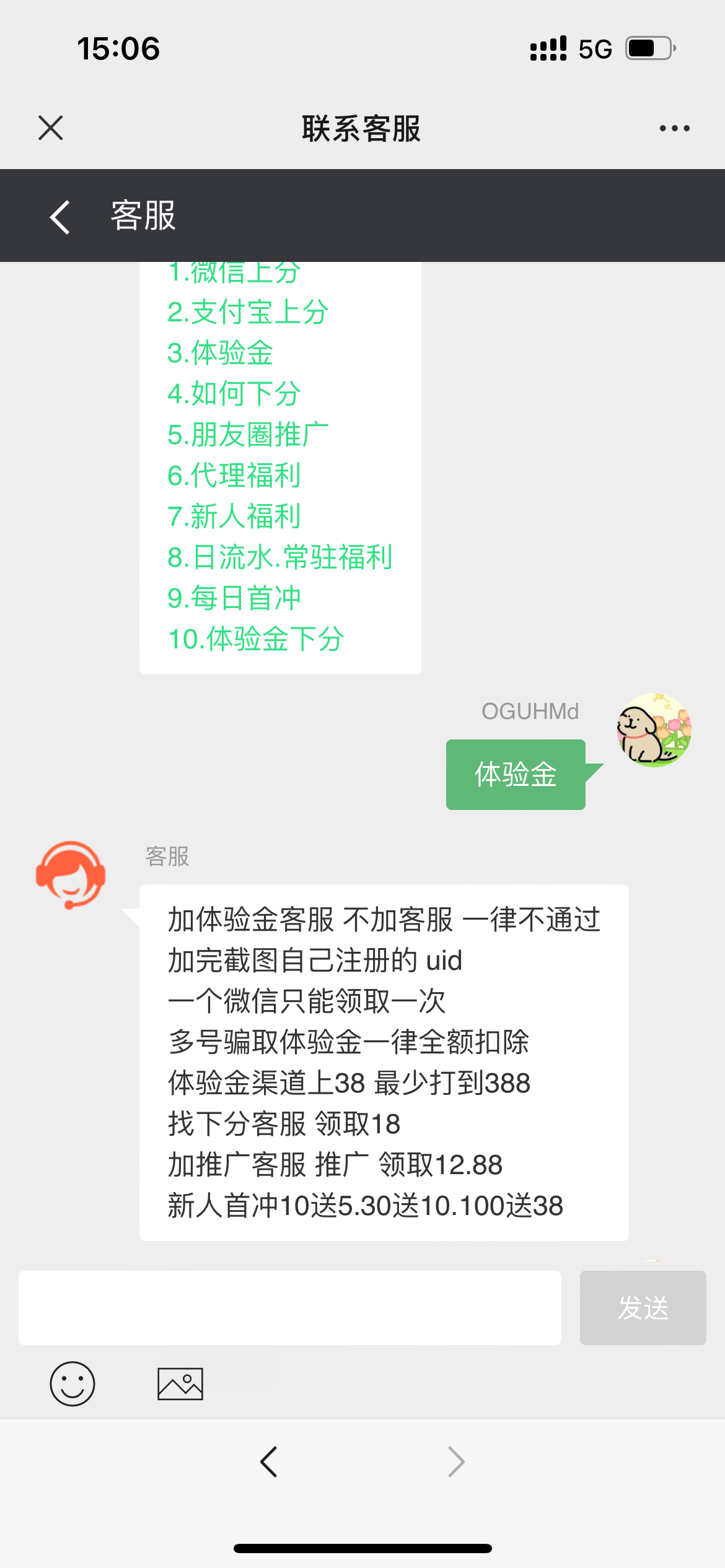This screenshot has width=725, height=1568.
Task: Select the 10.体验金下分 link
Action: [255, 638]
